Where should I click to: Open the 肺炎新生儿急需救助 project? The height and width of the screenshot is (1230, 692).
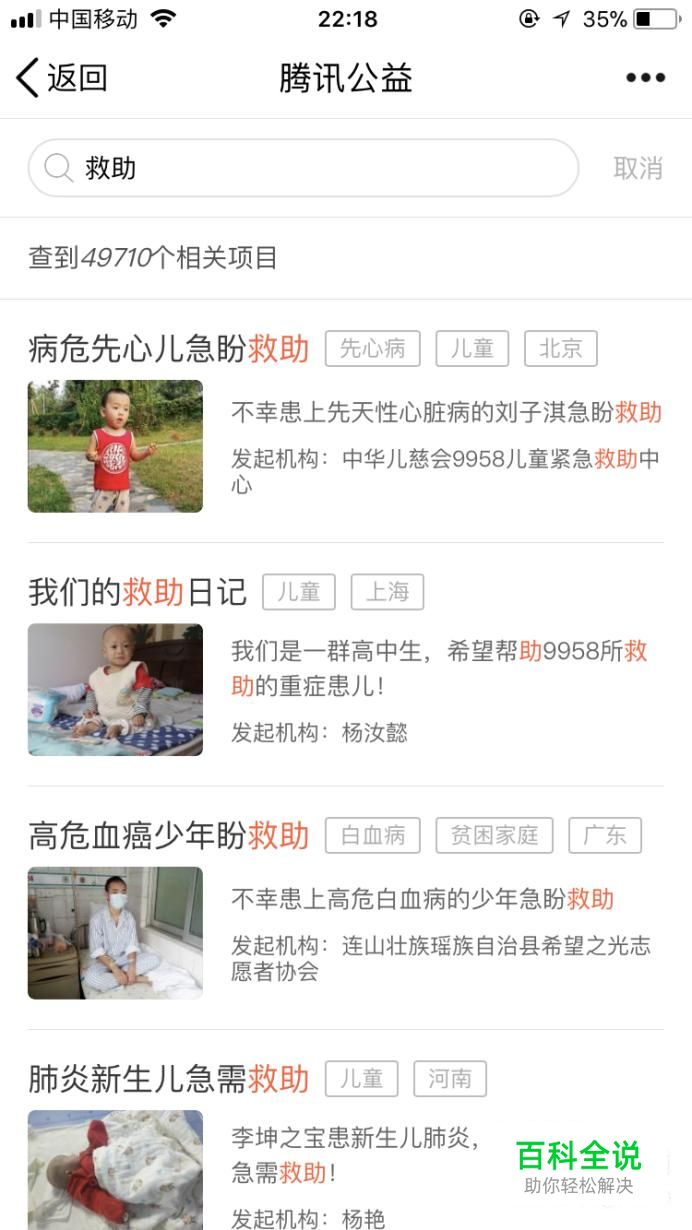coord(168,1079)
